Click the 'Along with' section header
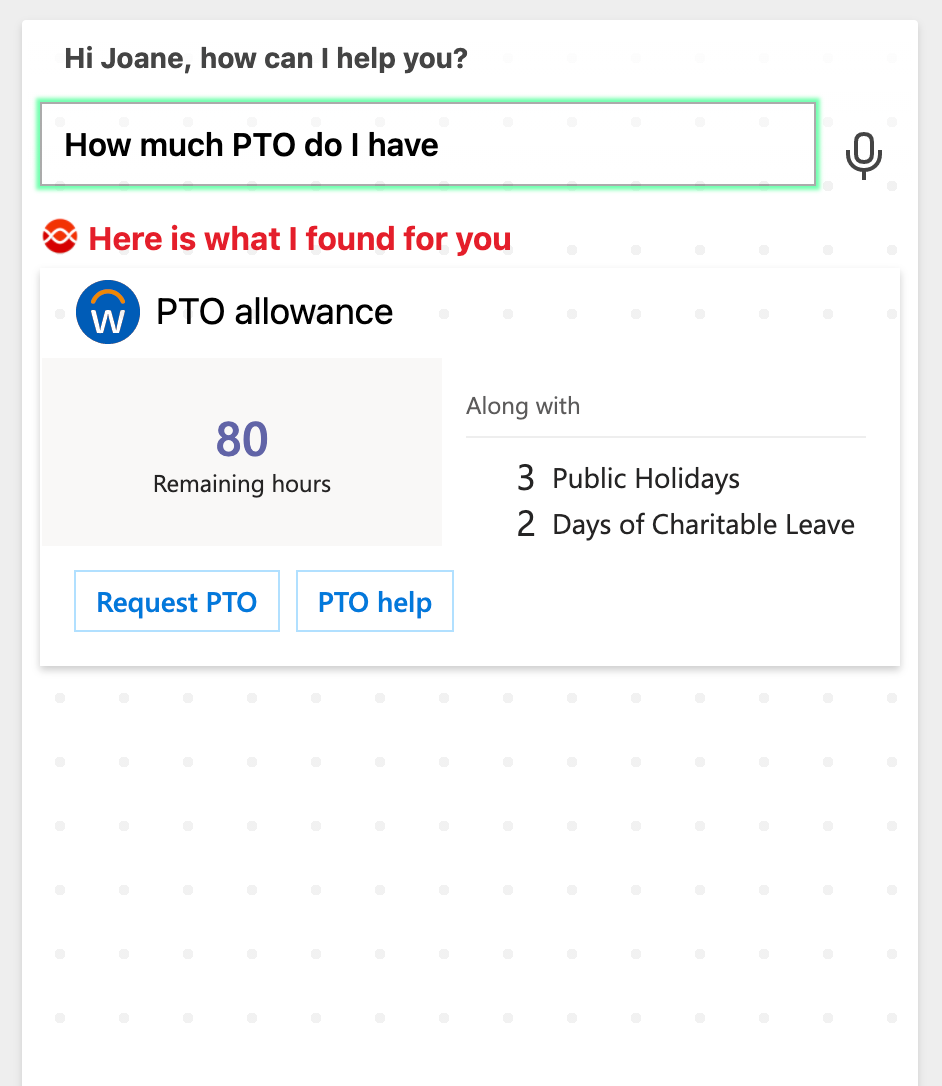942x1086 pixels. 523,406
